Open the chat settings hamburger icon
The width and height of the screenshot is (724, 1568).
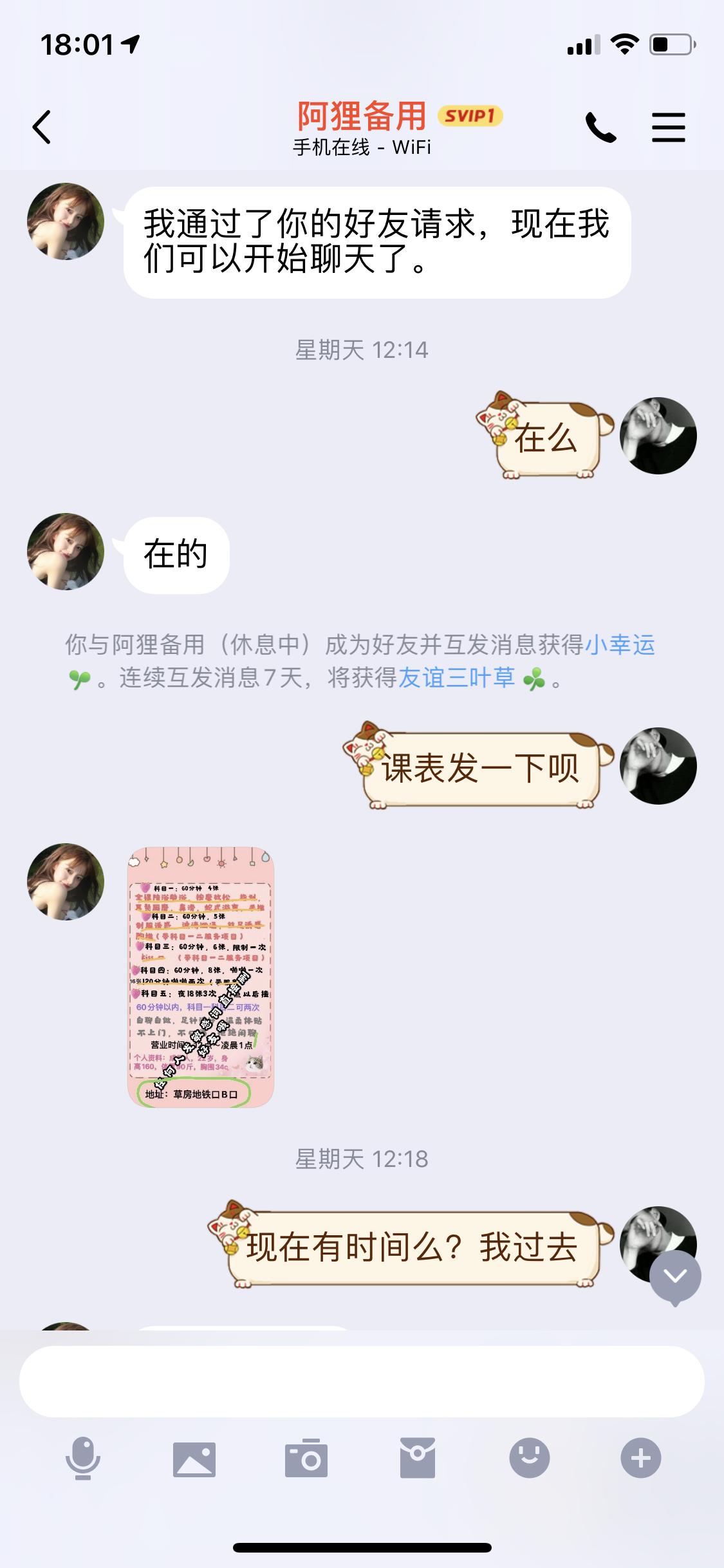tap(669, 126)
